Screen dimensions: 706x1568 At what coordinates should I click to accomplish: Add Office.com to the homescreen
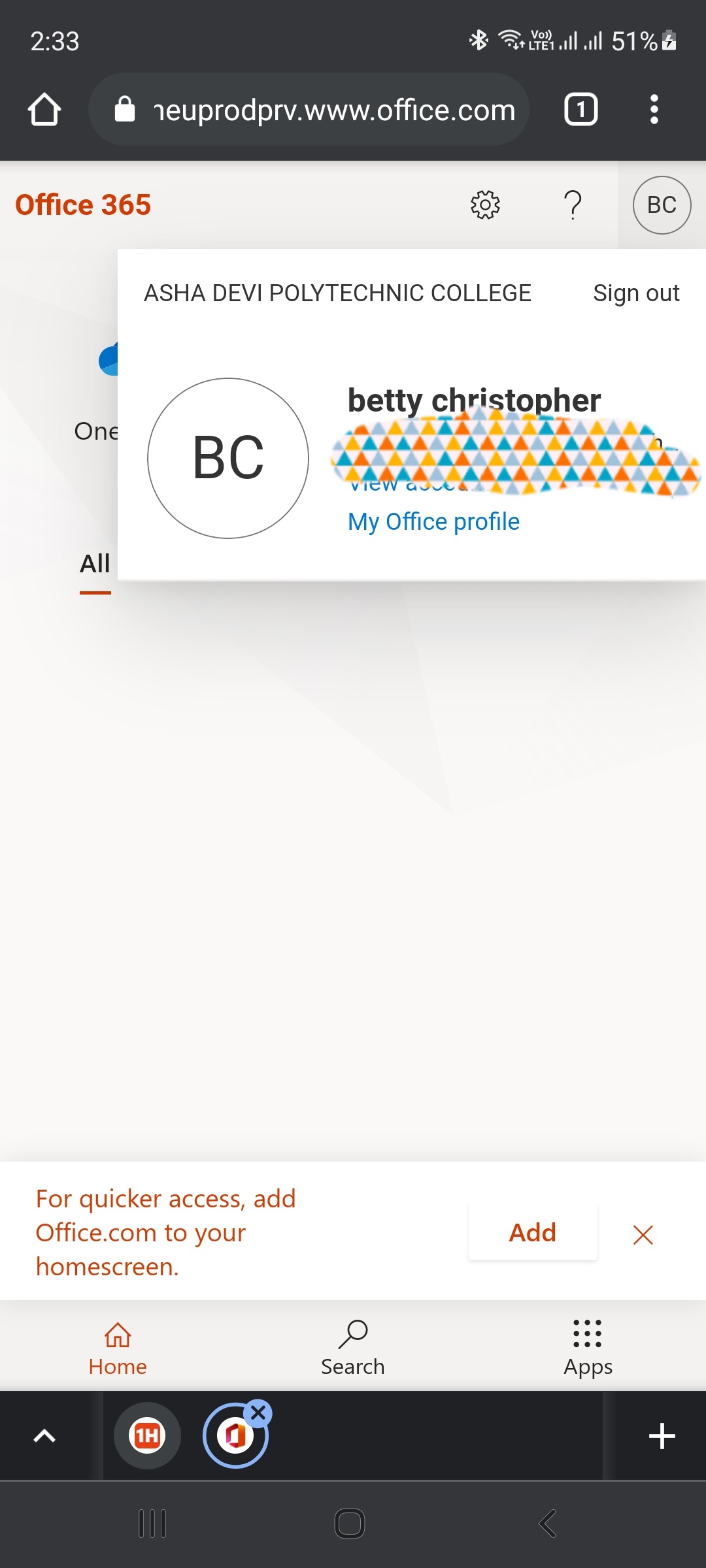pos(532,1232)
